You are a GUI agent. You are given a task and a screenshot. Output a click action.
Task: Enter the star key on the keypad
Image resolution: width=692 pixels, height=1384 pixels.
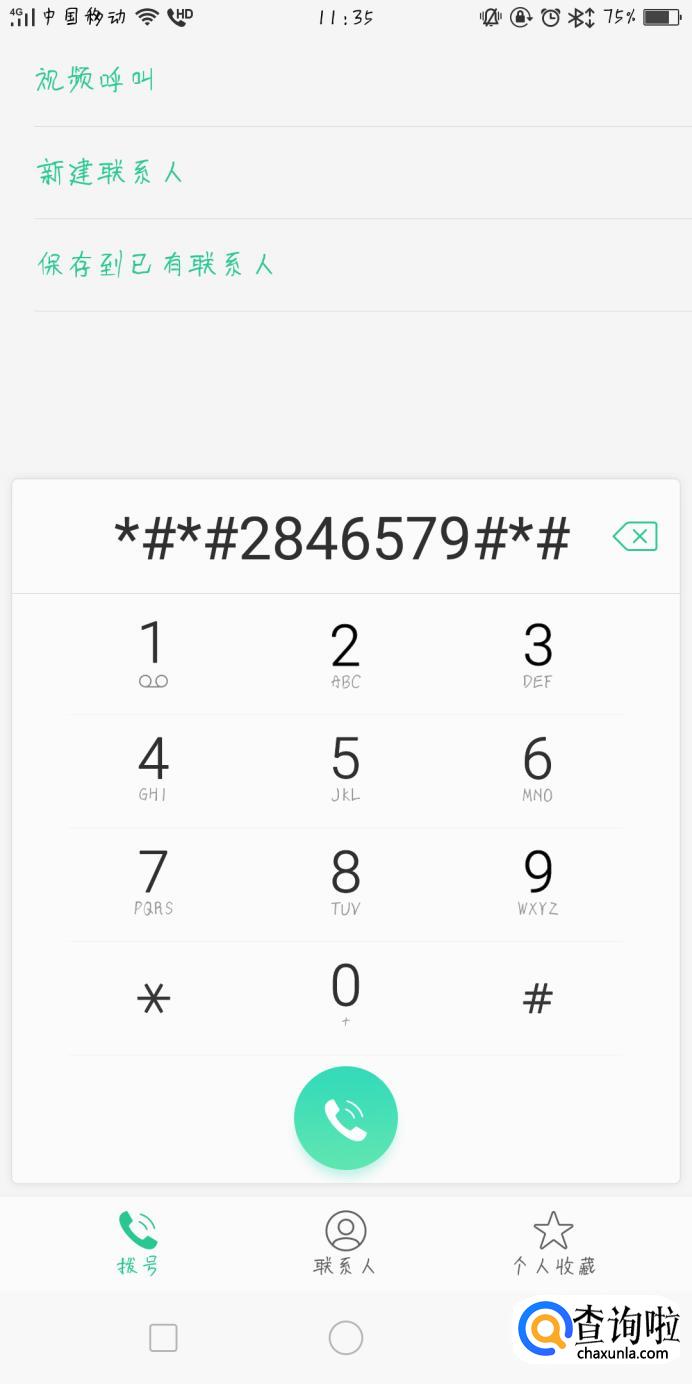[153, 997]
